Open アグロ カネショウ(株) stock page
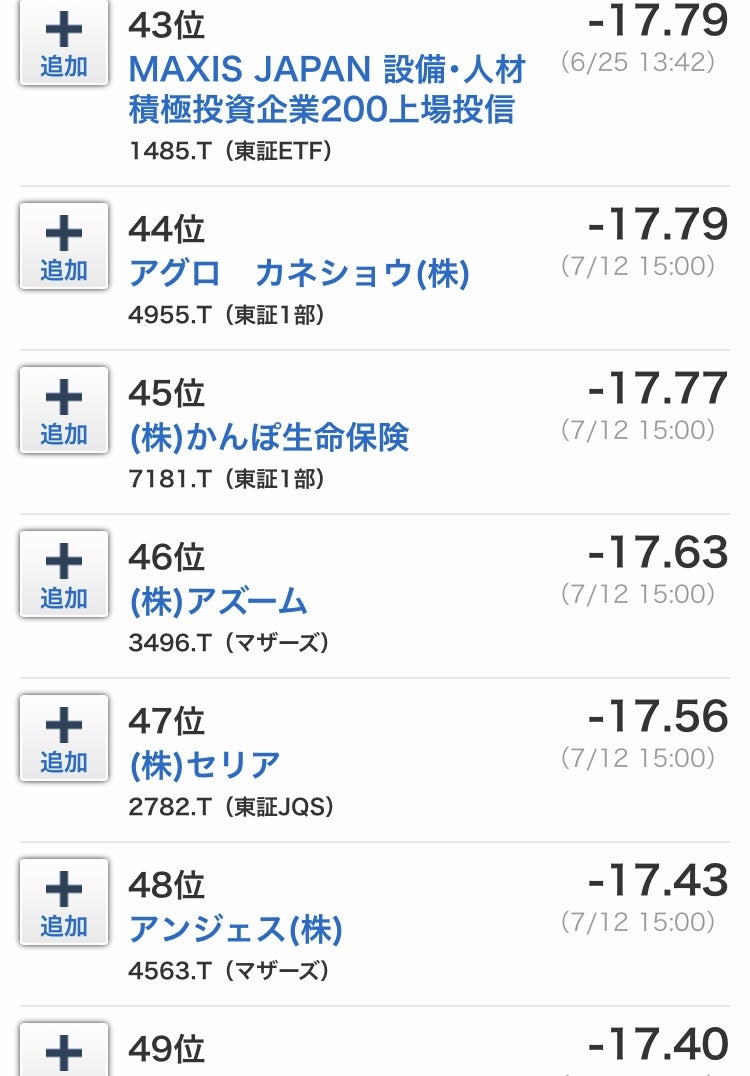 (299, 273)
